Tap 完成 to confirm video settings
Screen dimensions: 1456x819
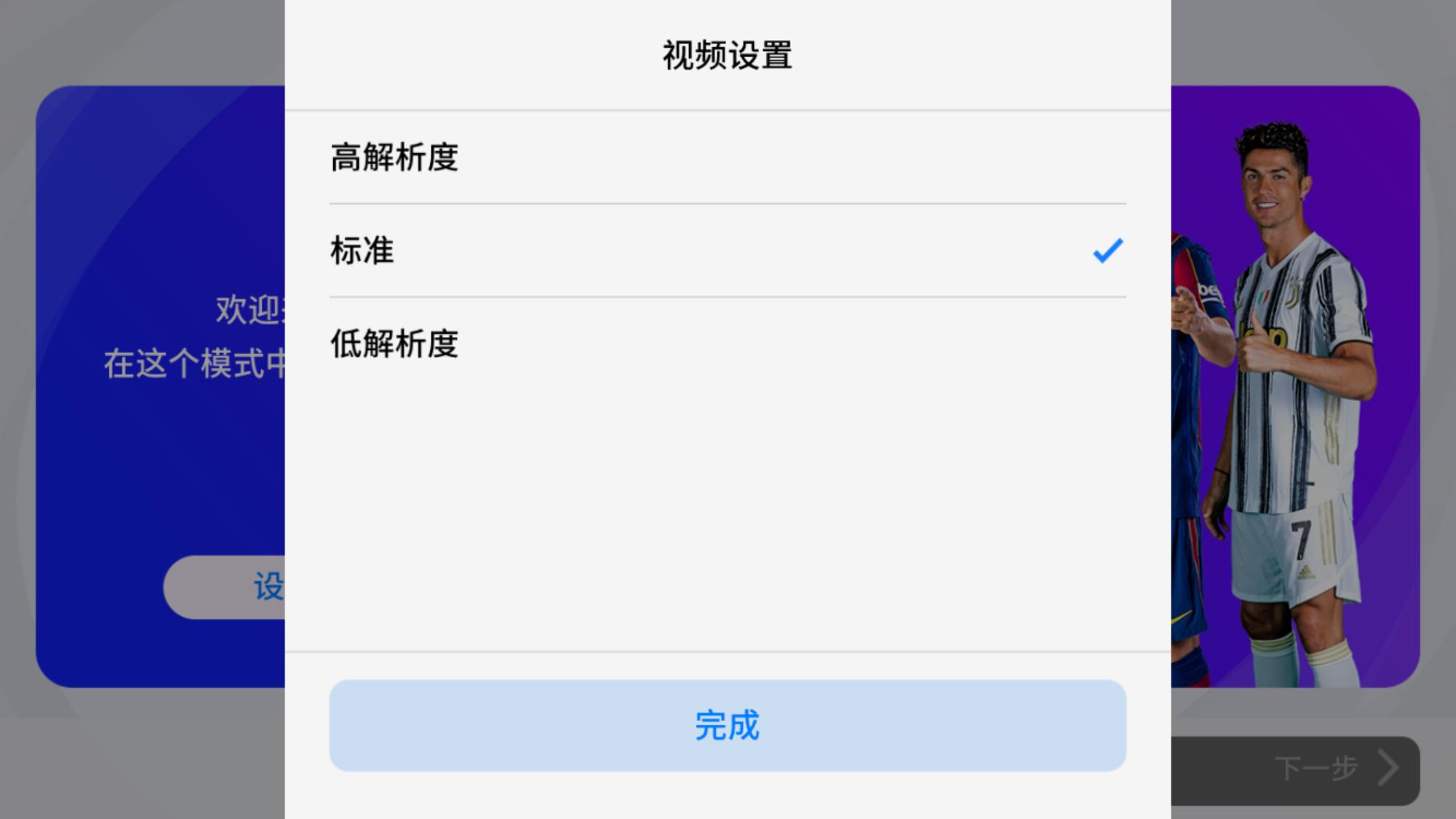coord(727,726)
